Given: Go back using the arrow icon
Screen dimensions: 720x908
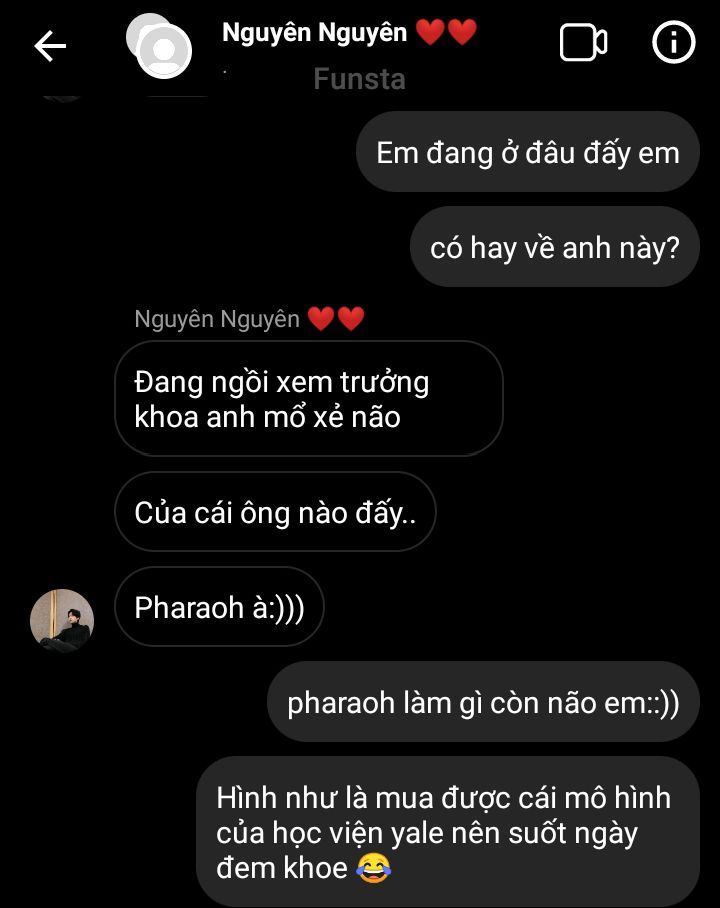Looking at the screenshot, I should pos(50,45).
